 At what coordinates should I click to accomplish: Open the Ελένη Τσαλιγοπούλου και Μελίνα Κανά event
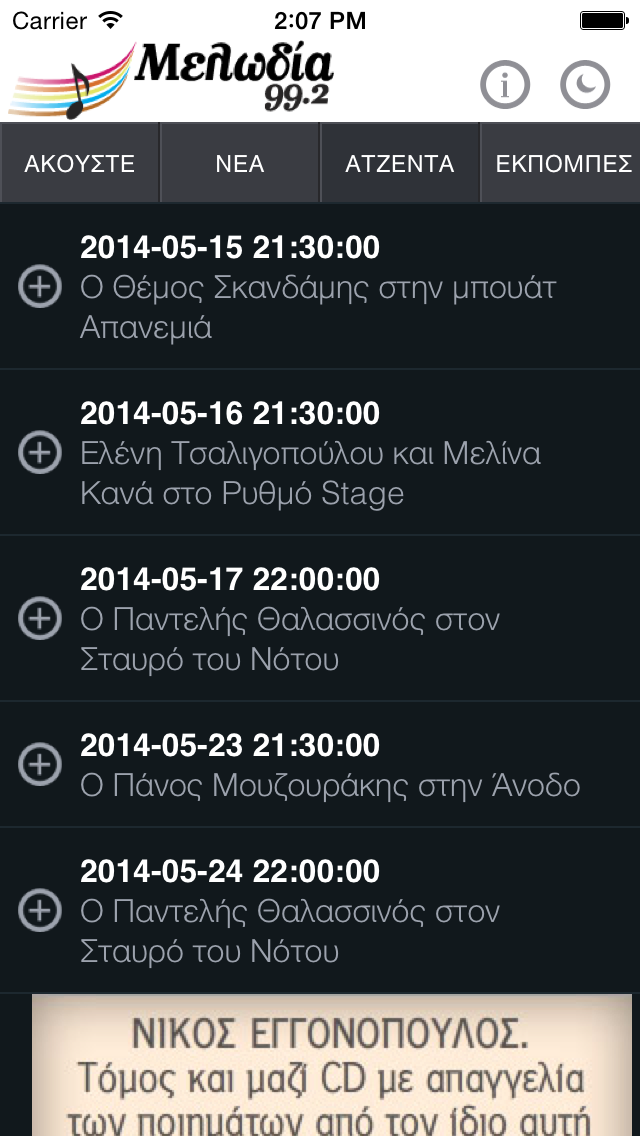coord(320,453)
